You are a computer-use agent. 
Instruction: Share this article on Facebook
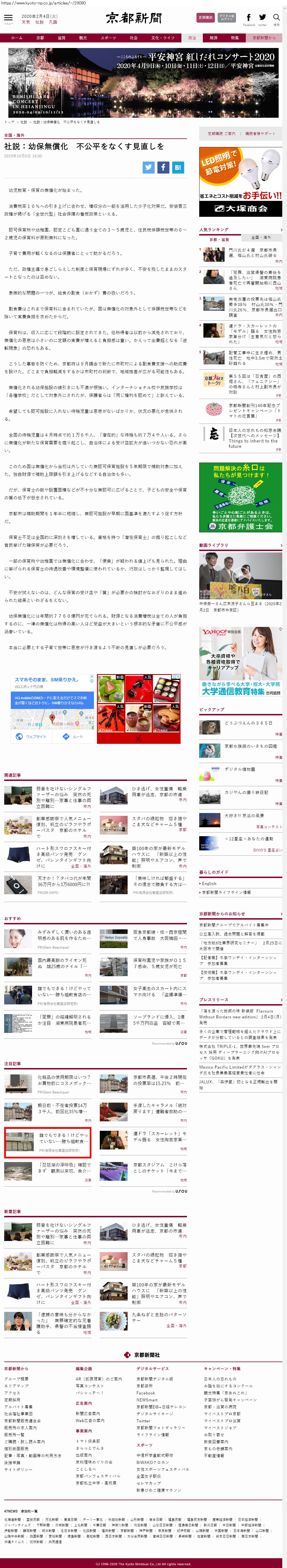pos(163,167)
